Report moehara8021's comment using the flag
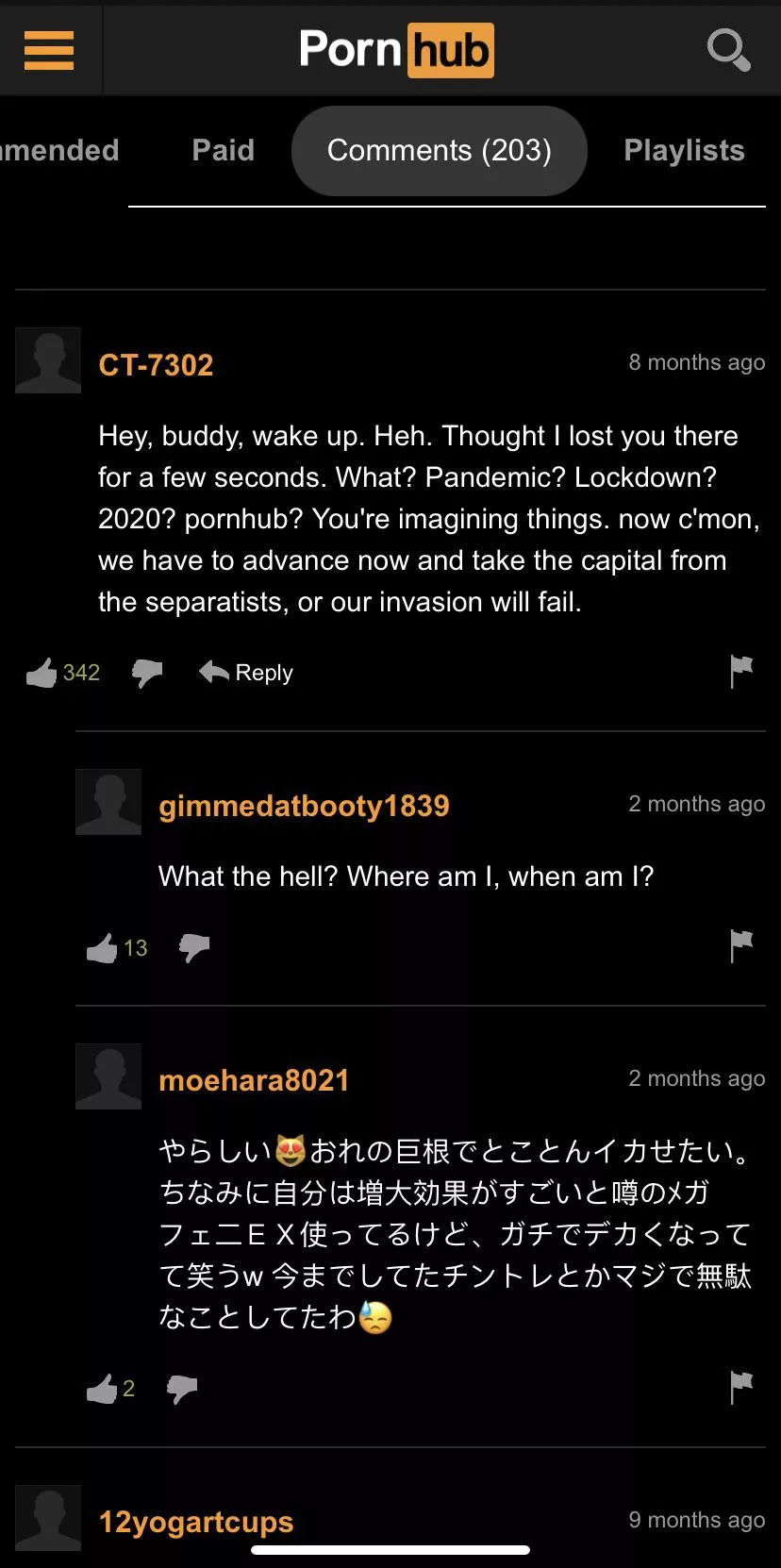Image resolution: width=781 pixels, height=1568 pixels. (741, 1387)
